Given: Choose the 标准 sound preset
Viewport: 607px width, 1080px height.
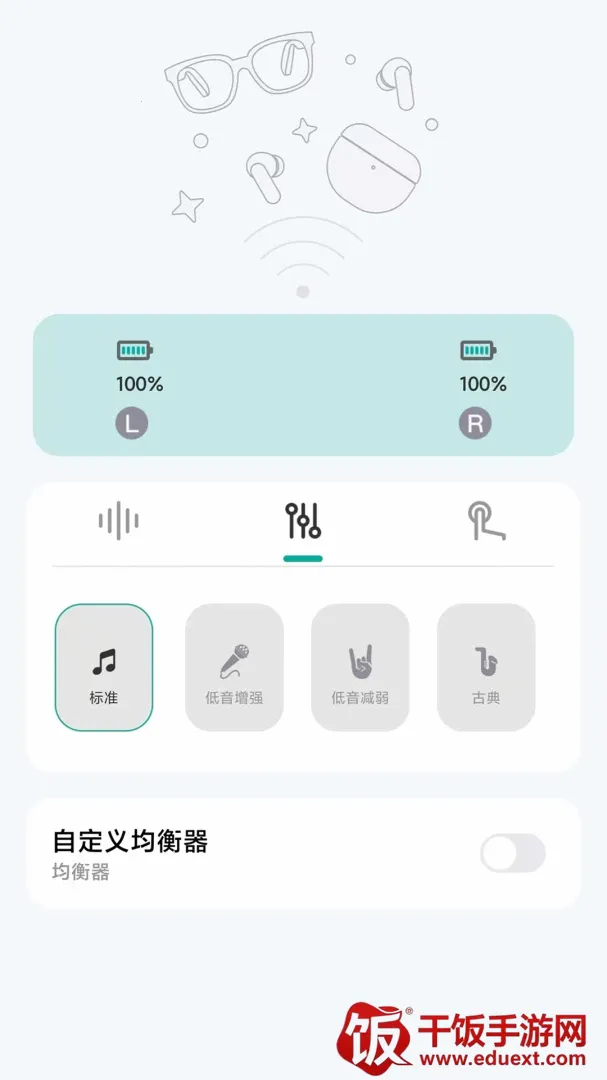Looking at the screenshot, I should click(104, 667).
